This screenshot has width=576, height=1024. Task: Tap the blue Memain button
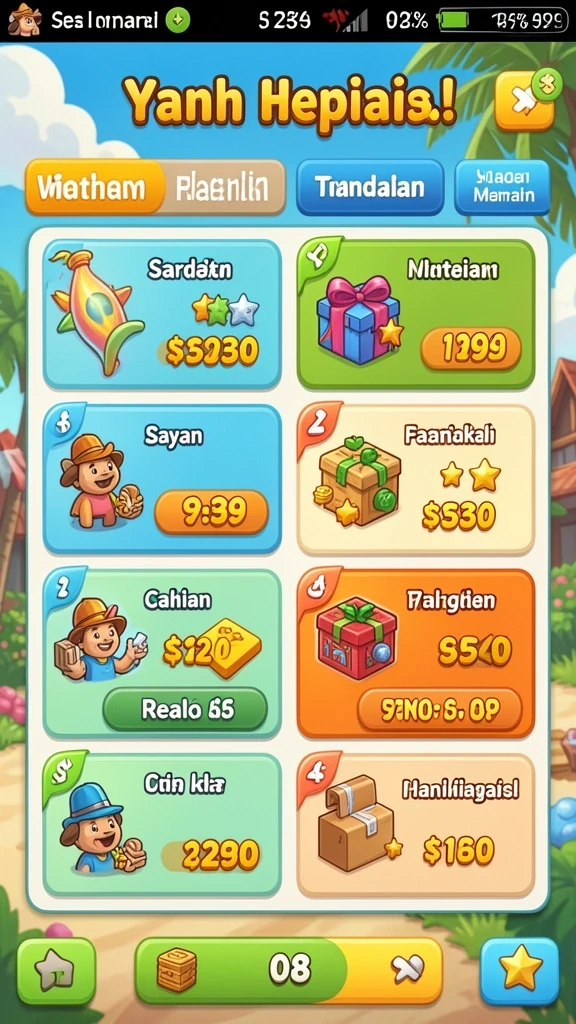pyautogui.click(x=502, y=187)
